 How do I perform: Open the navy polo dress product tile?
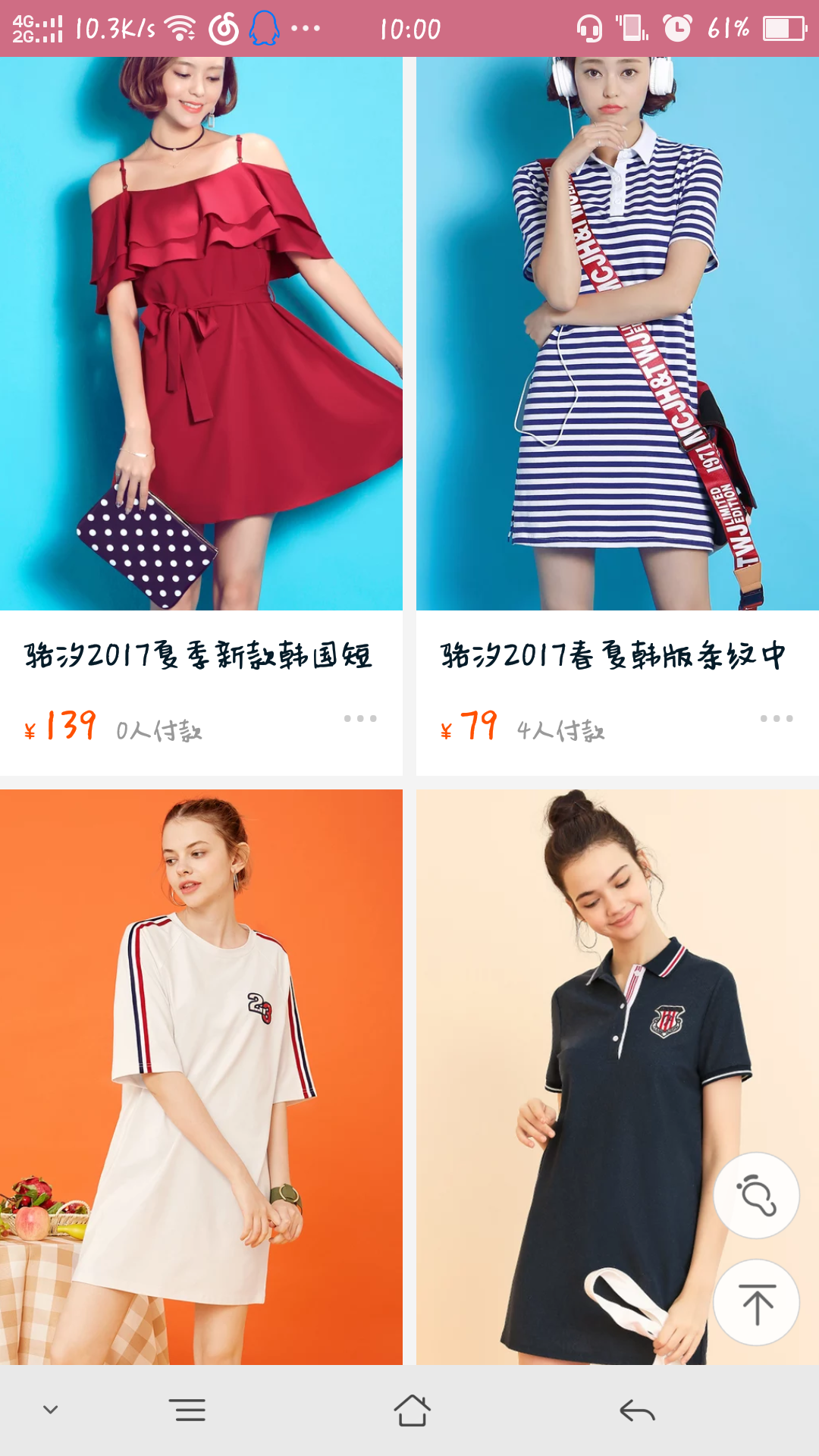pyautogui.click(x=576, y=1077)
